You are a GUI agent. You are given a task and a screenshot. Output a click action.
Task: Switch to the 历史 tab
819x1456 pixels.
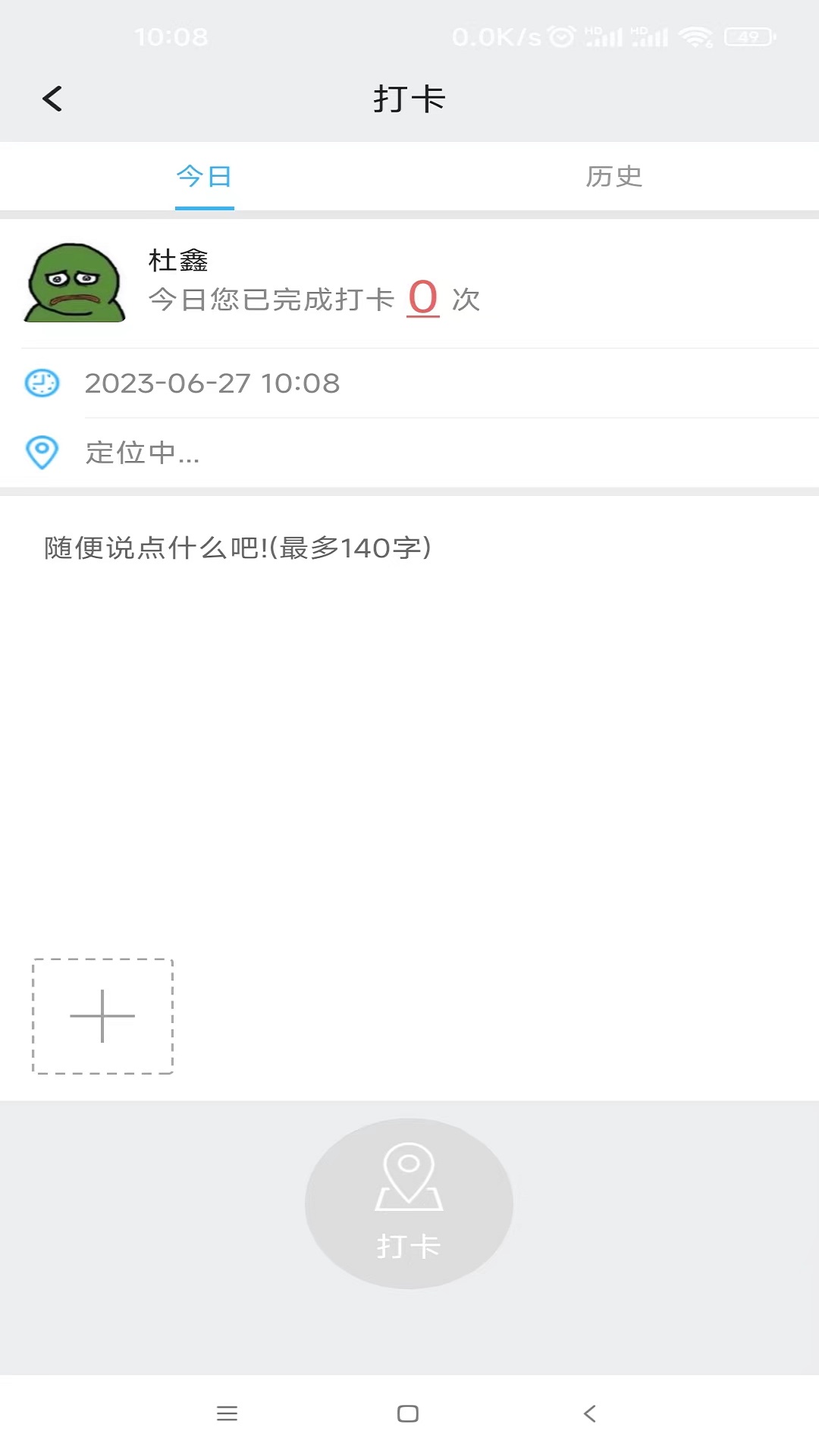(613, 177)
